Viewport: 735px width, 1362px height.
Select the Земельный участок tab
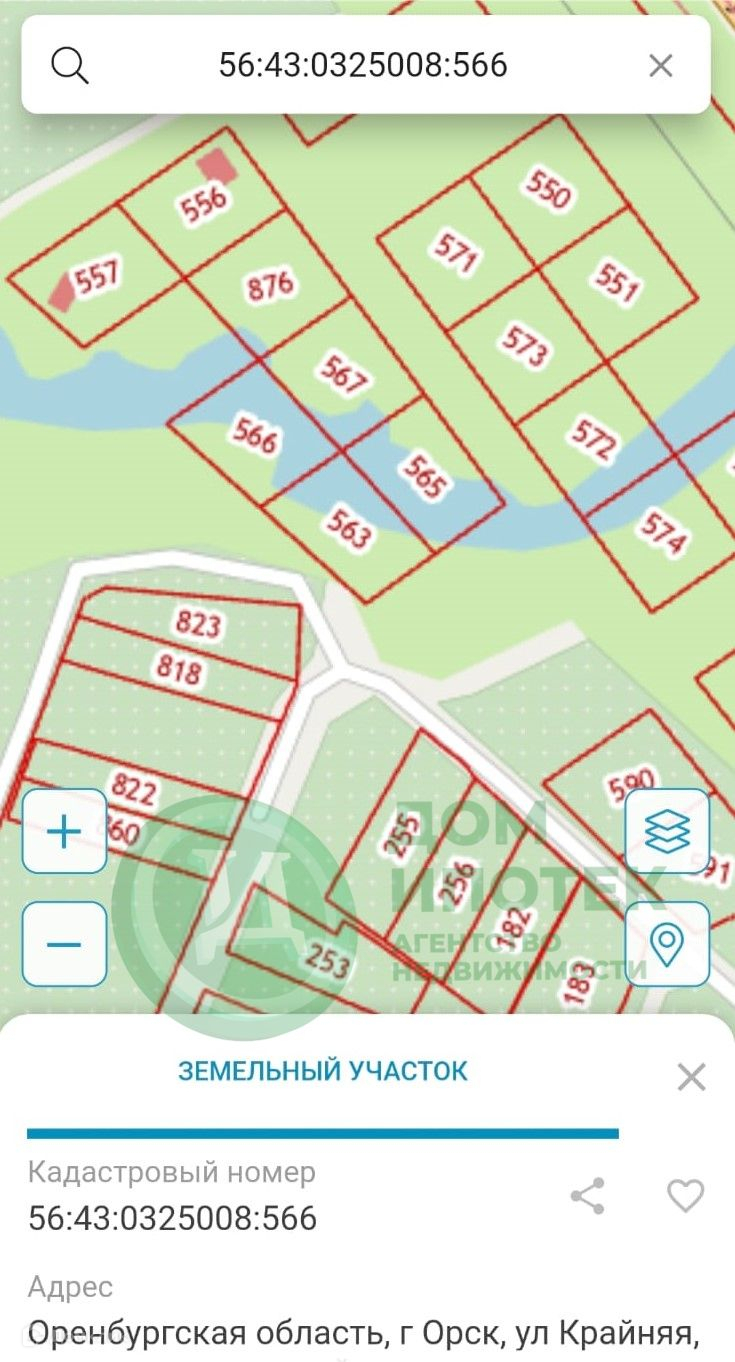coord(322,1071)
